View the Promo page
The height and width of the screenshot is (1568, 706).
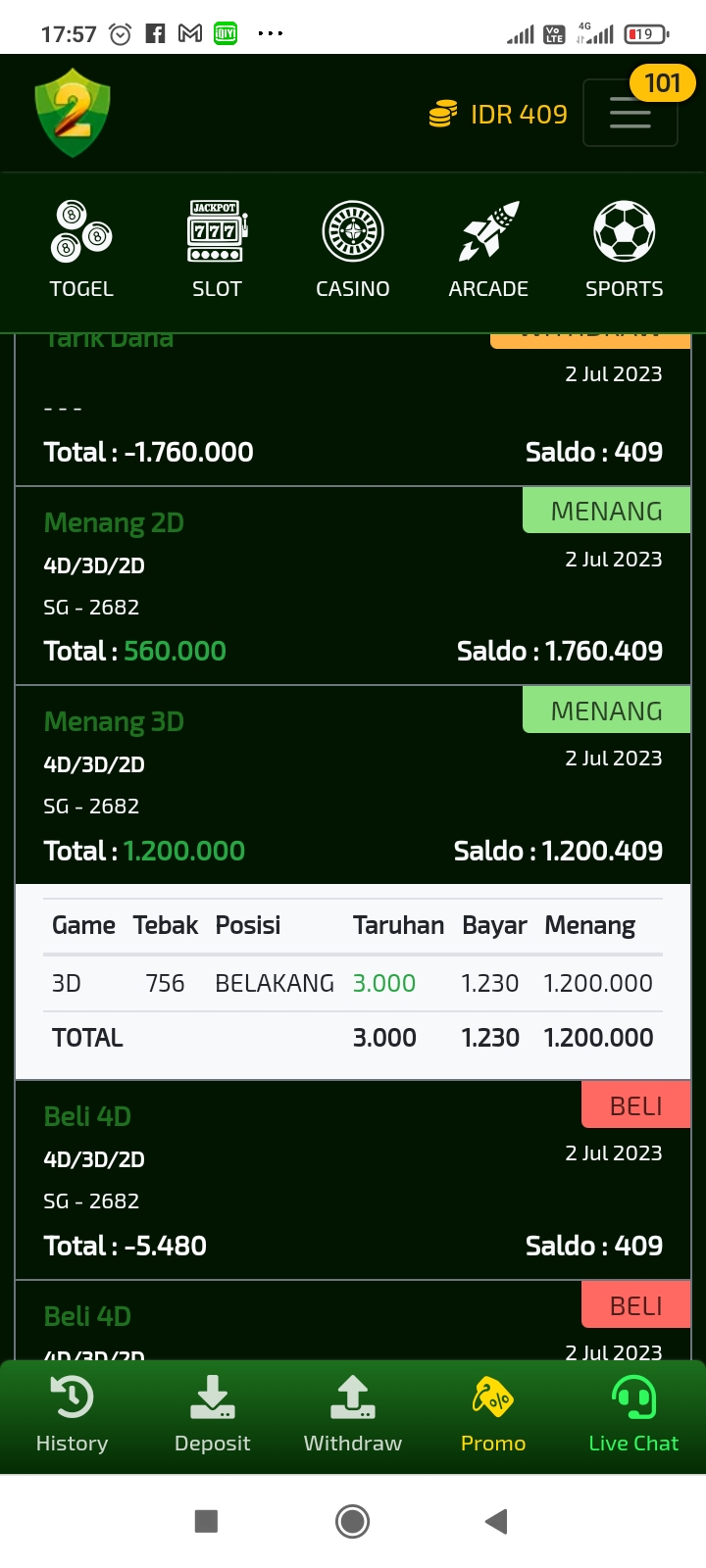(x=493, y=1415)
